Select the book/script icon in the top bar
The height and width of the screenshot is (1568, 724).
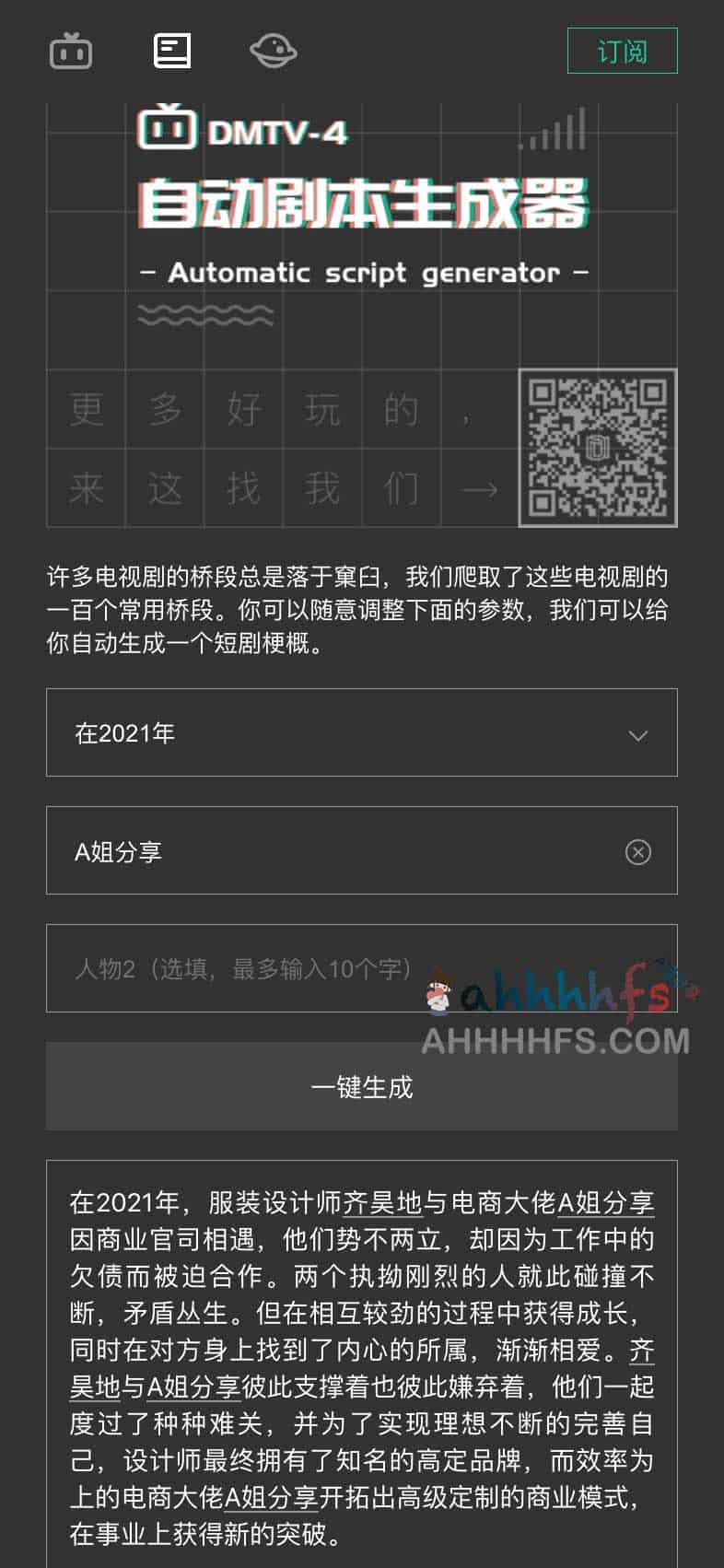pos(171,51)
